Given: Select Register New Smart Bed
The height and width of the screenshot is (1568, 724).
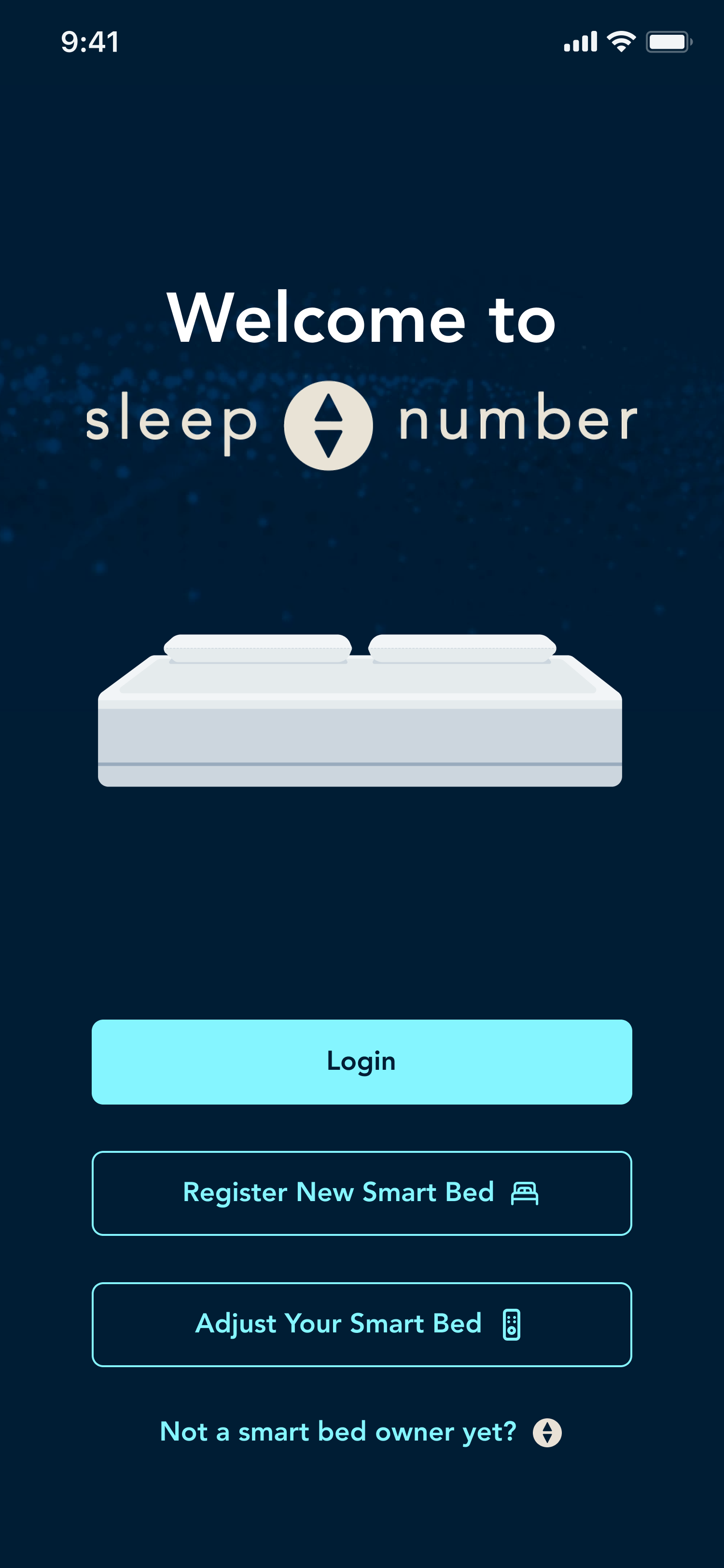Looking at the screenshot, I should click(362, 1192).
